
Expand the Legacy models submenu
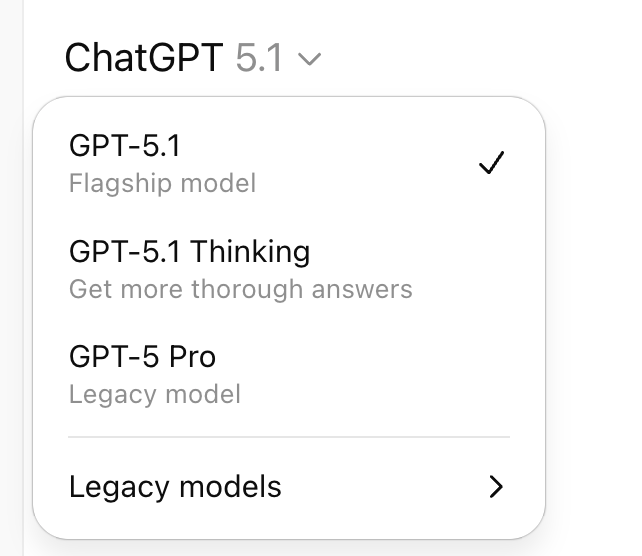[288, 487]
